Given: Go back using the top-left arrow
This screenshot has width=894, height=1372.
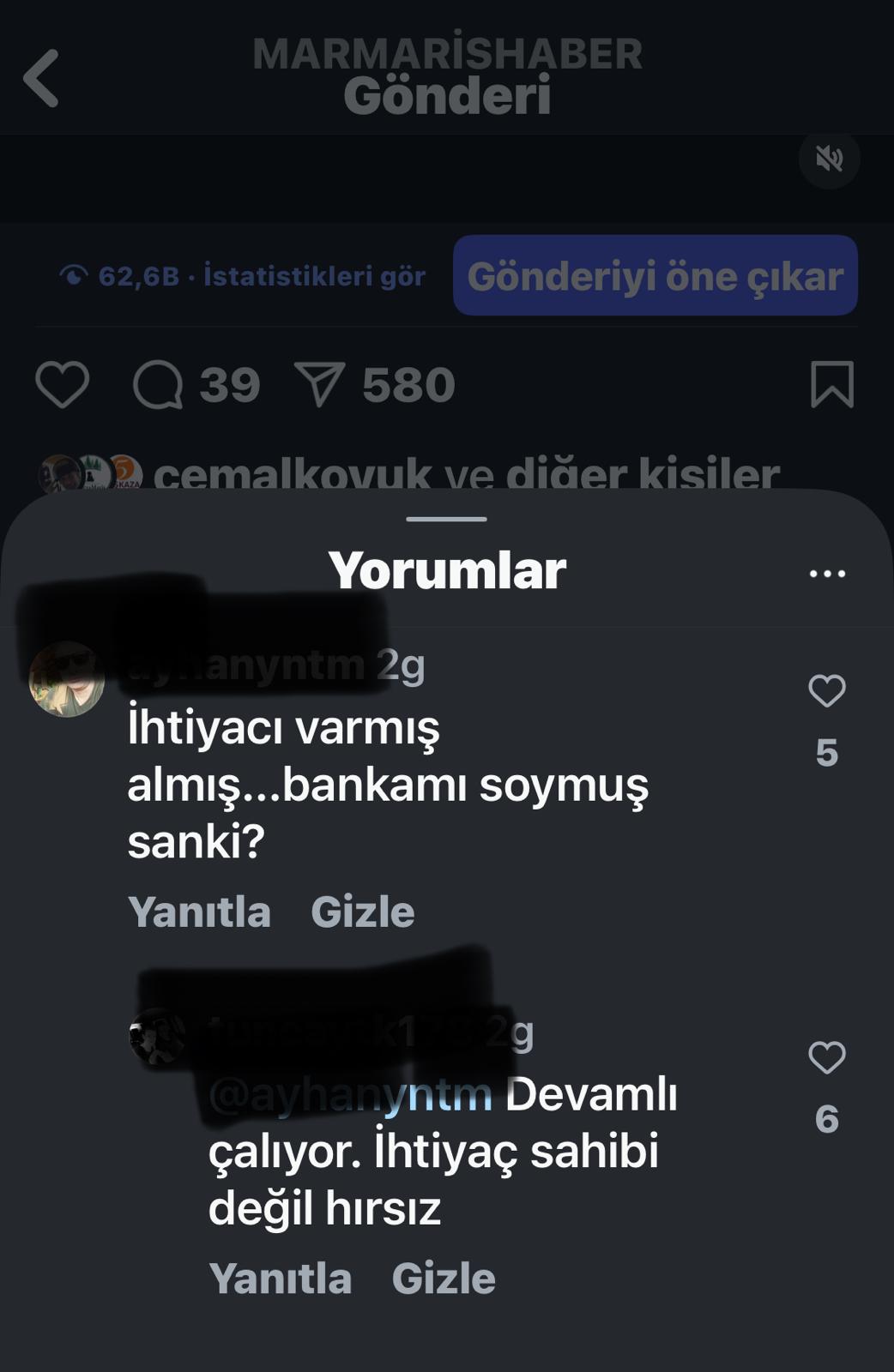Looking at the screenshot, I should click(x=41, y=78).
